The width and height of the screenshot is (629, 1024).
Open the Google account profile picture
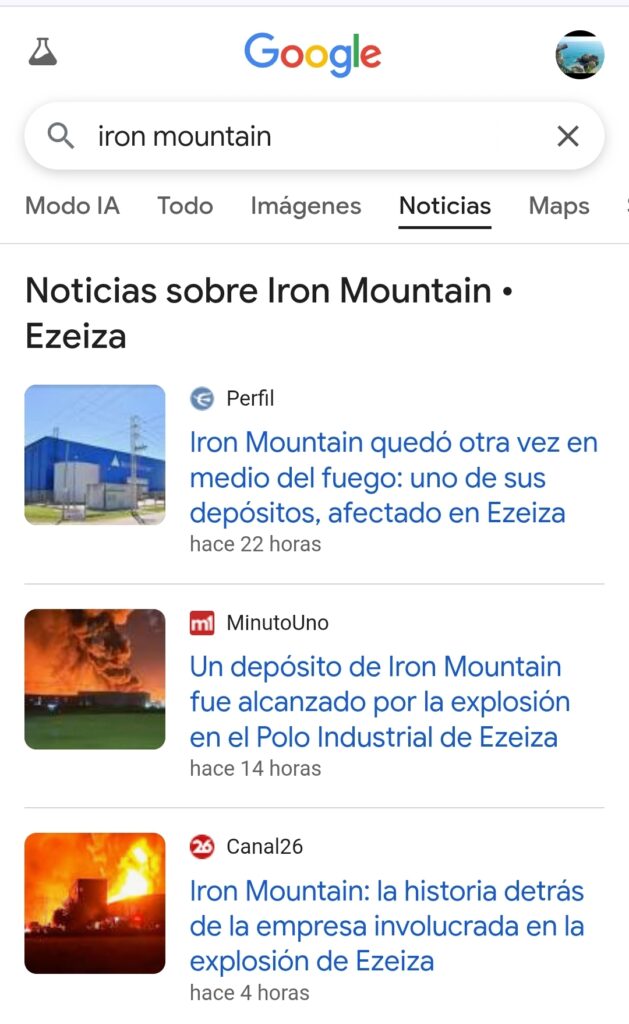tap(579, 55)
